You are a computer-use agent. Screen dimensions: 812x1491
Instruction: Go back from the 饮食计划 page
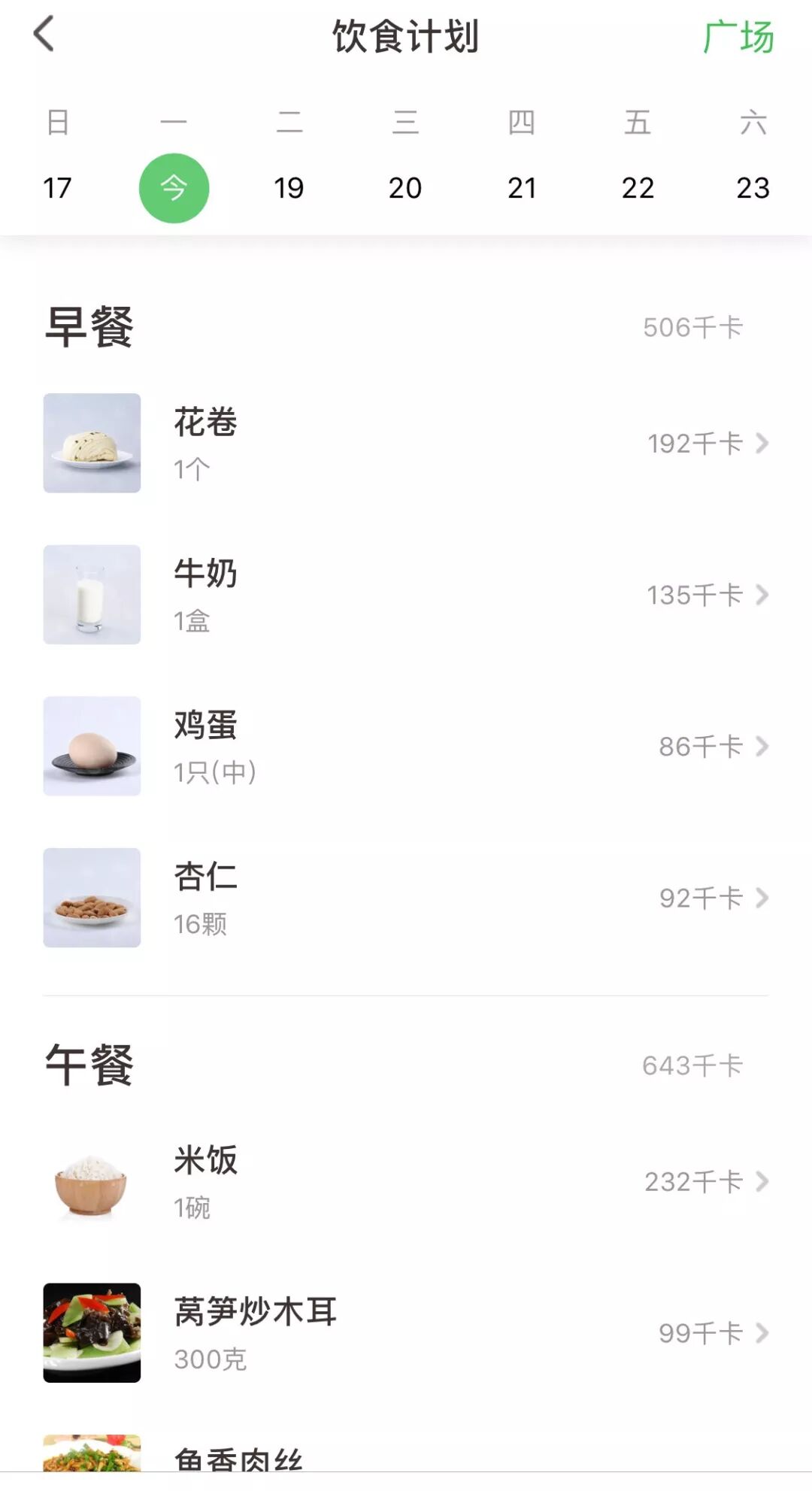[44, 35]
